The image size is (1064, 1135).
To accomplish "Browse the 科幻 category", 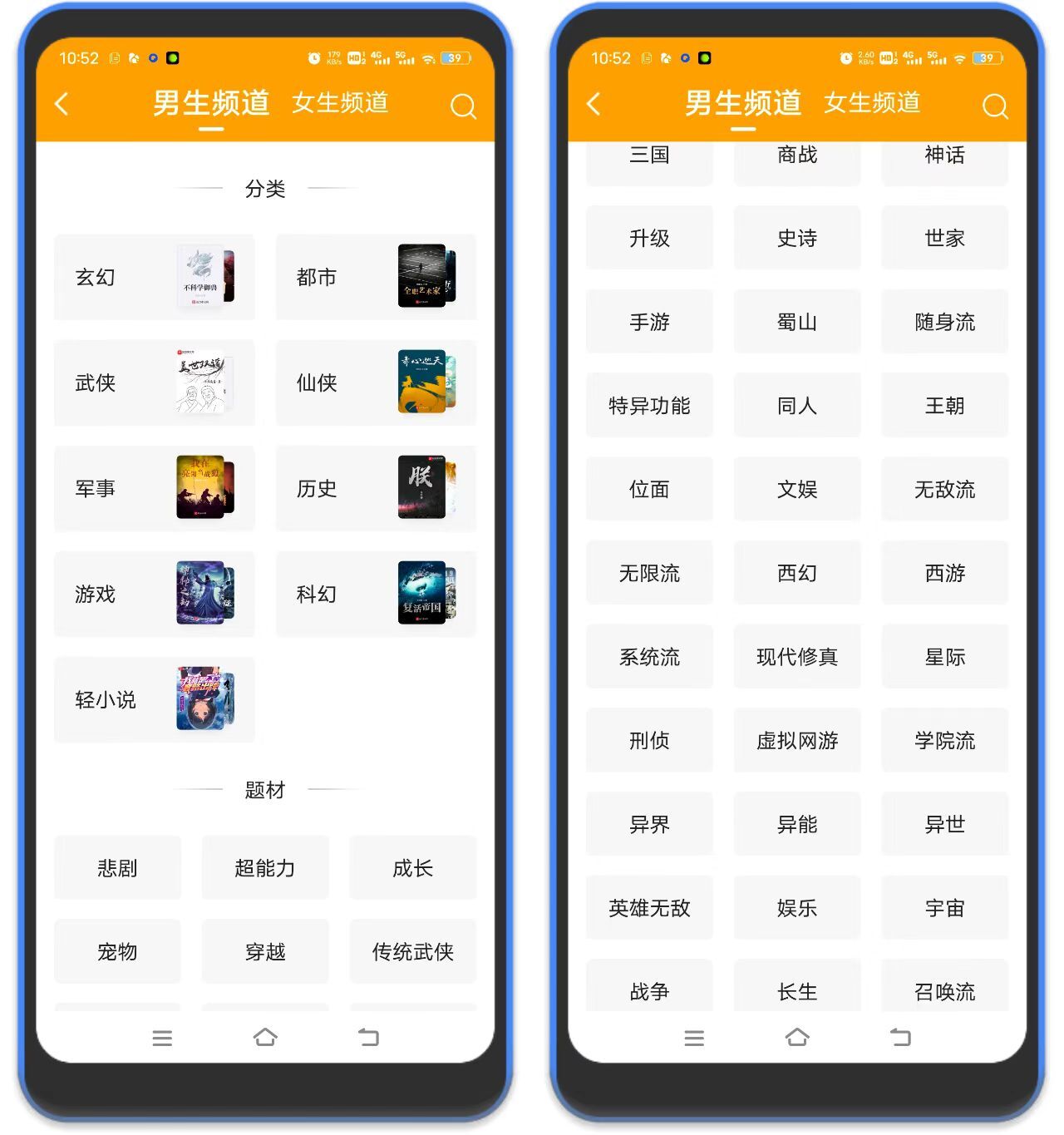I will click(x=376, y=594).
